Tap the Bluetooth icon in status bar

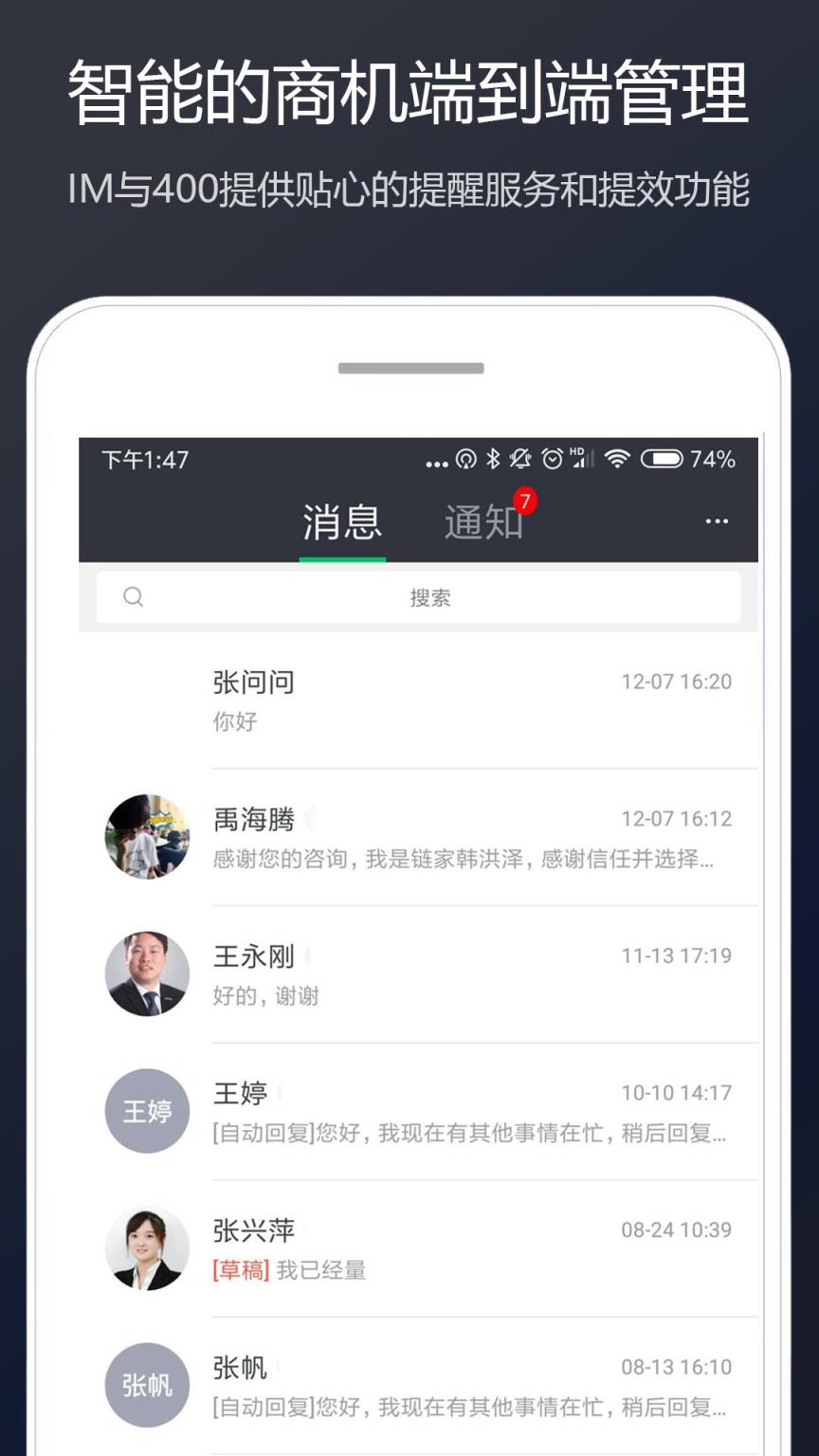pyautogui.click(x=492, y=461)
